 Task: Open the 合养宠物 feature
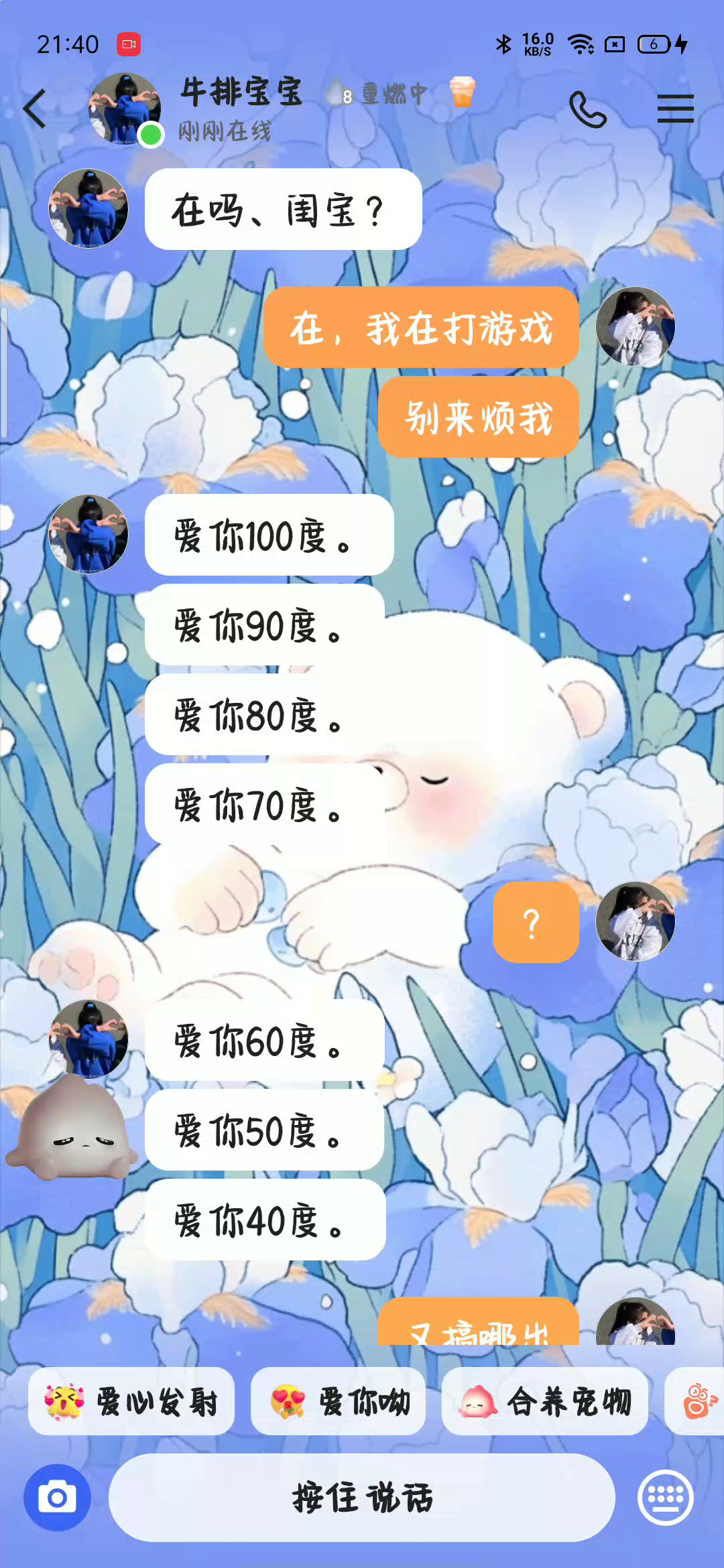pos(544,1401)
